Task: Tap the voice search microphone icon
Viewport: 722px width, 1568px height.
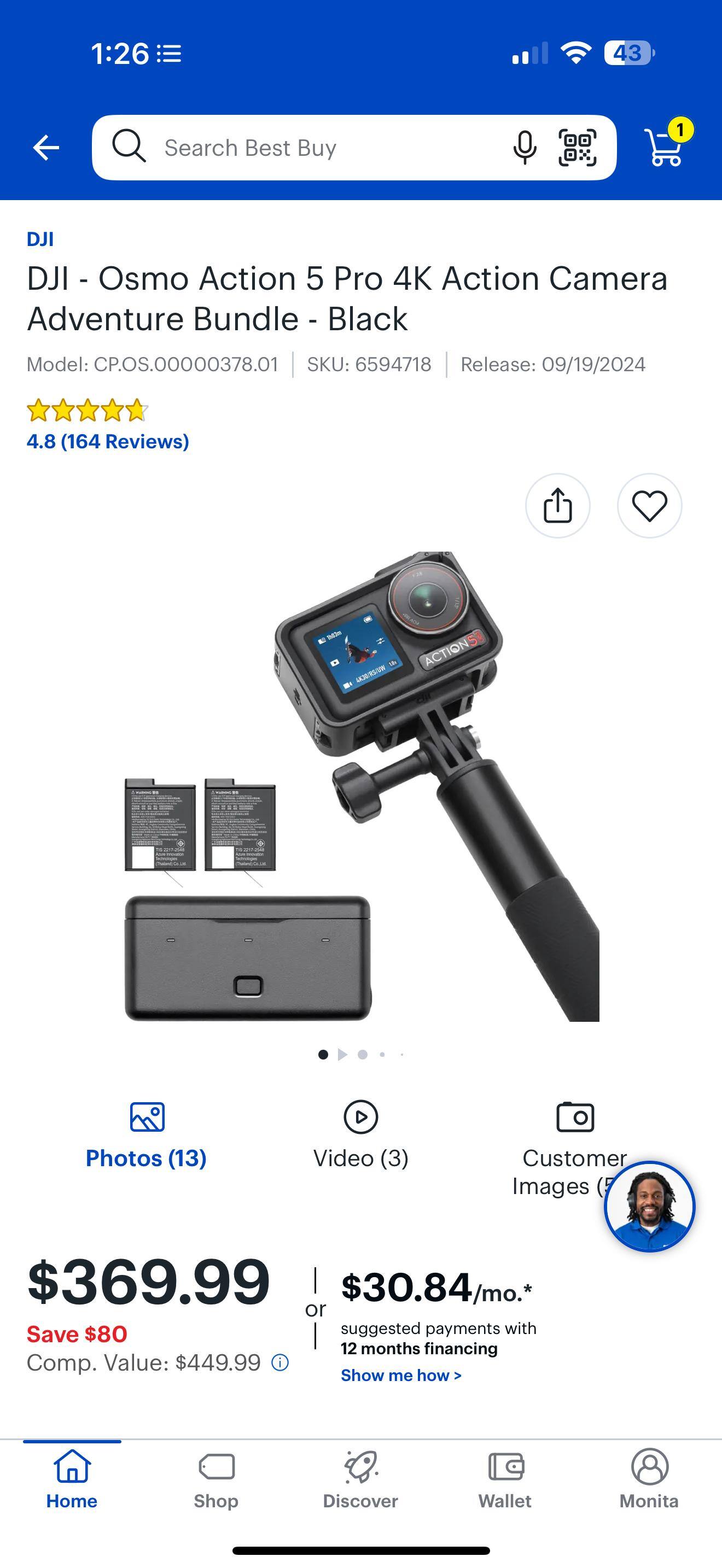Action: (x=523, y=147)
